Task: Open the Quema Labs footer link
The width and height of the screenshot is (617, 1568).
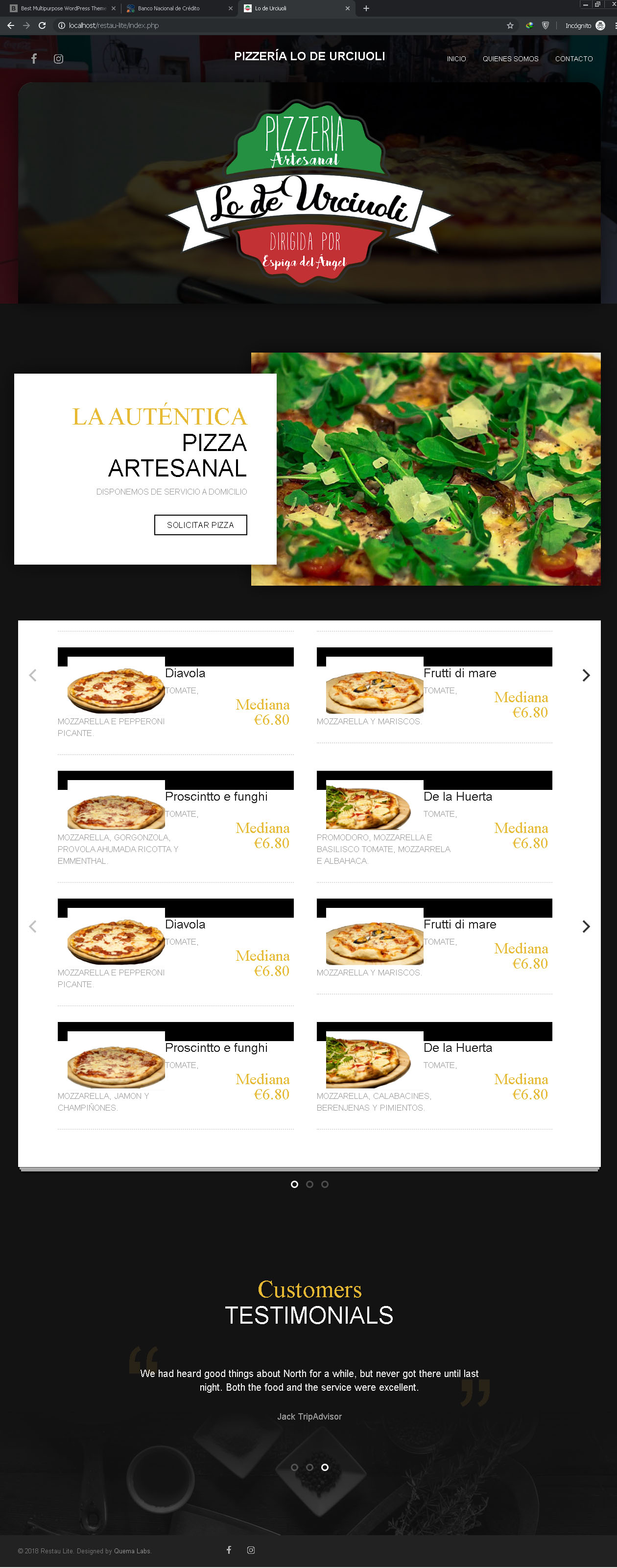Action: point(132,1551)
